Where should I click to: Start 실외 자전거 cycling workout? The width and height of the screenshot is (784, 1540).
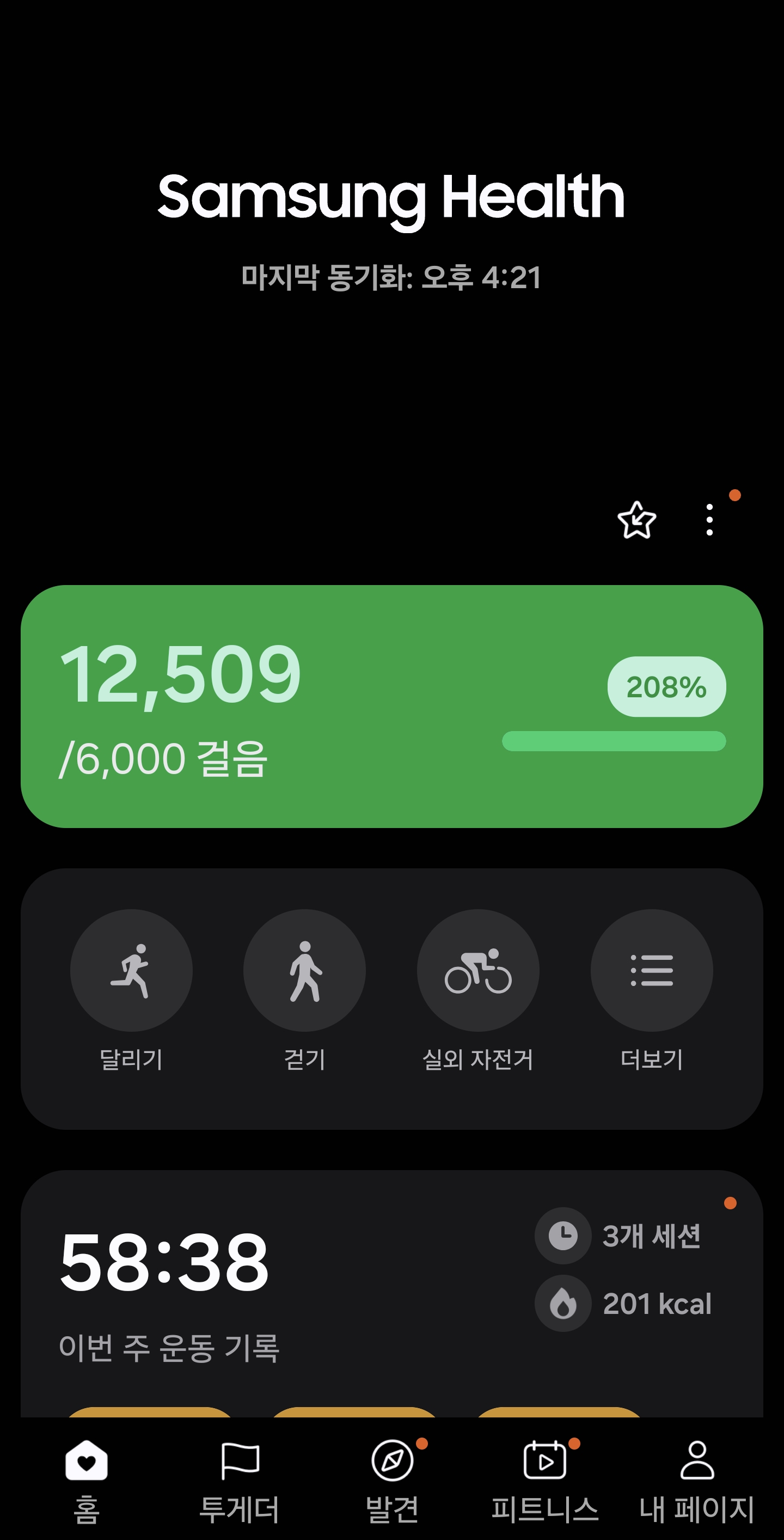coord(478,970)
